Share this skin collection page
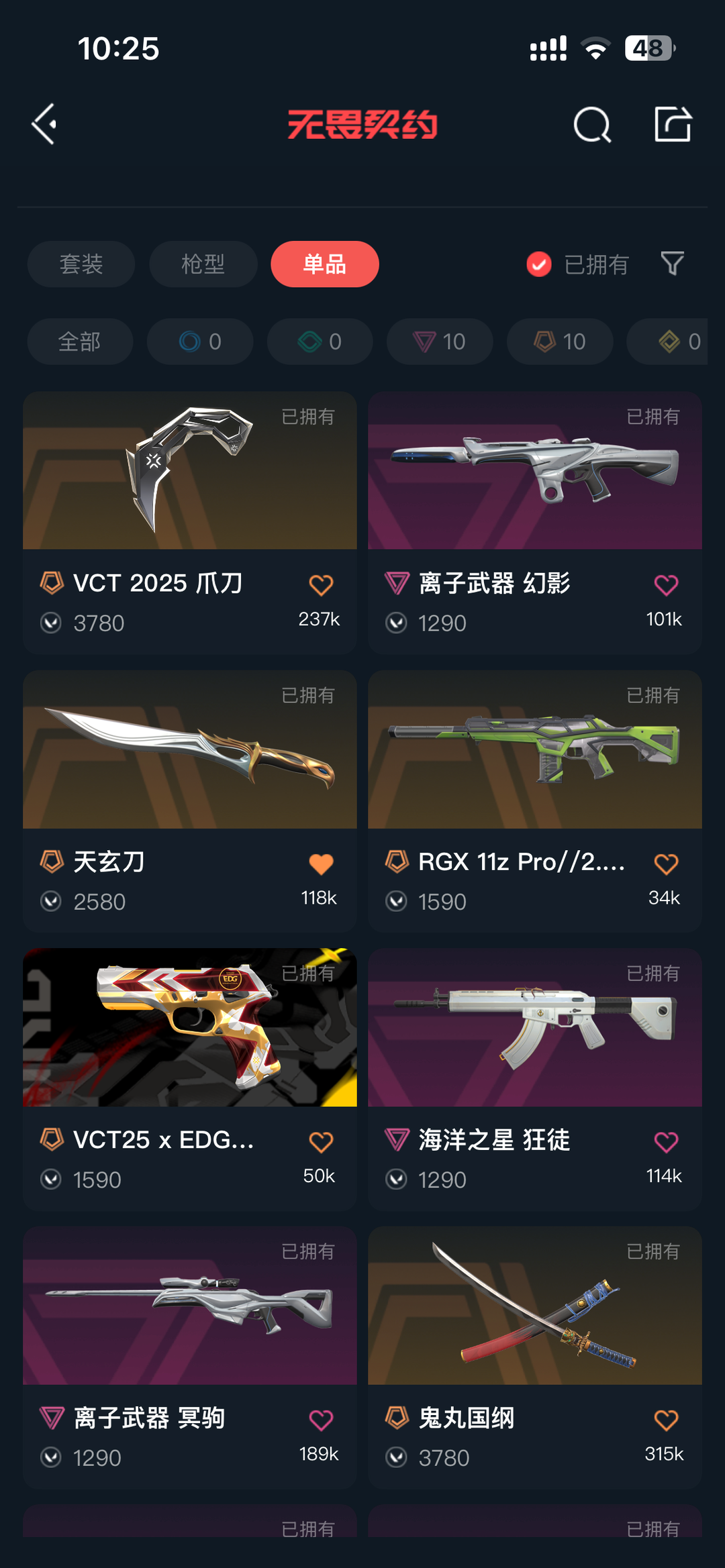 point(673,124)
